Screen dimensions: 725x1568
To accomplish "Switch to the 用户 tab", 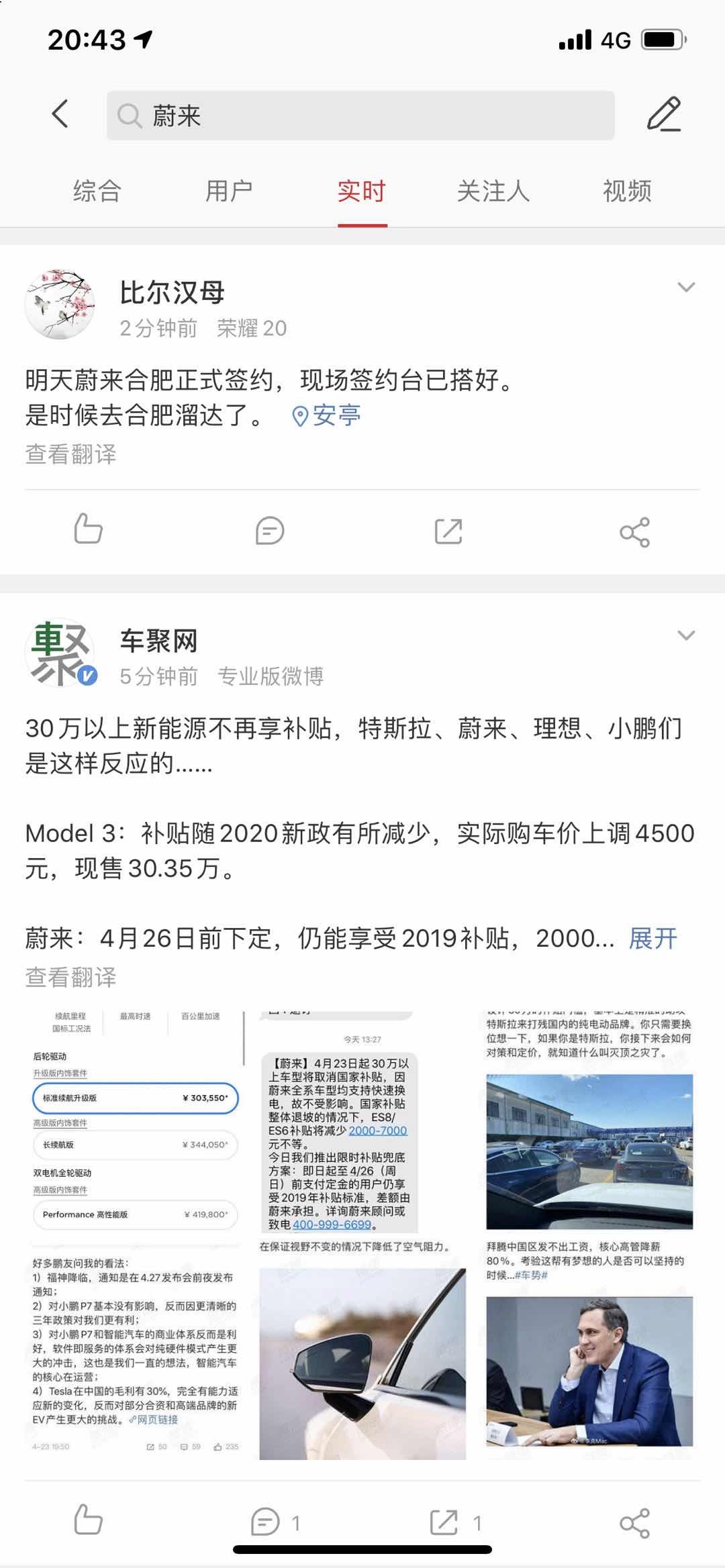I will pos(229,191).
